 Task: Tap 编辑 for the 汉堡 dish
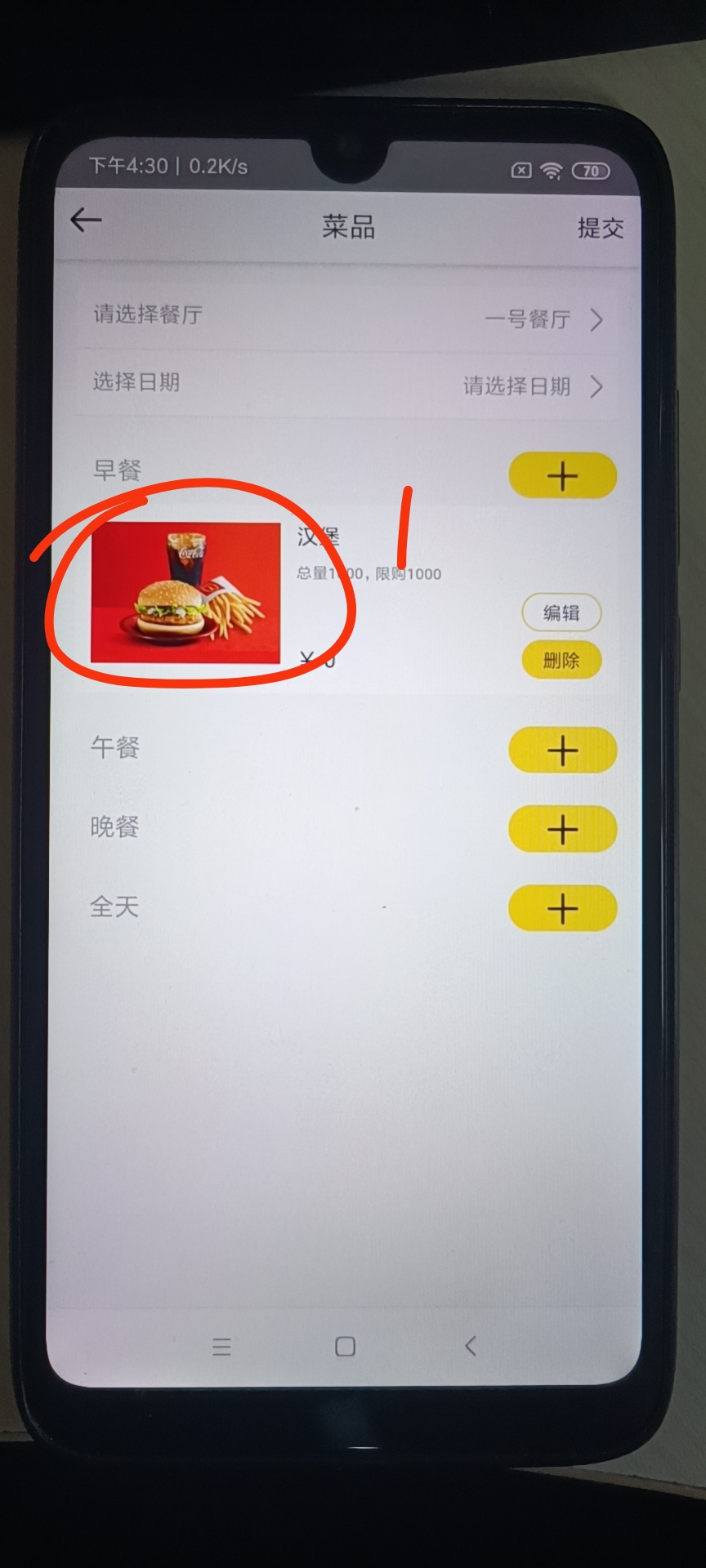tap(561, 613)
